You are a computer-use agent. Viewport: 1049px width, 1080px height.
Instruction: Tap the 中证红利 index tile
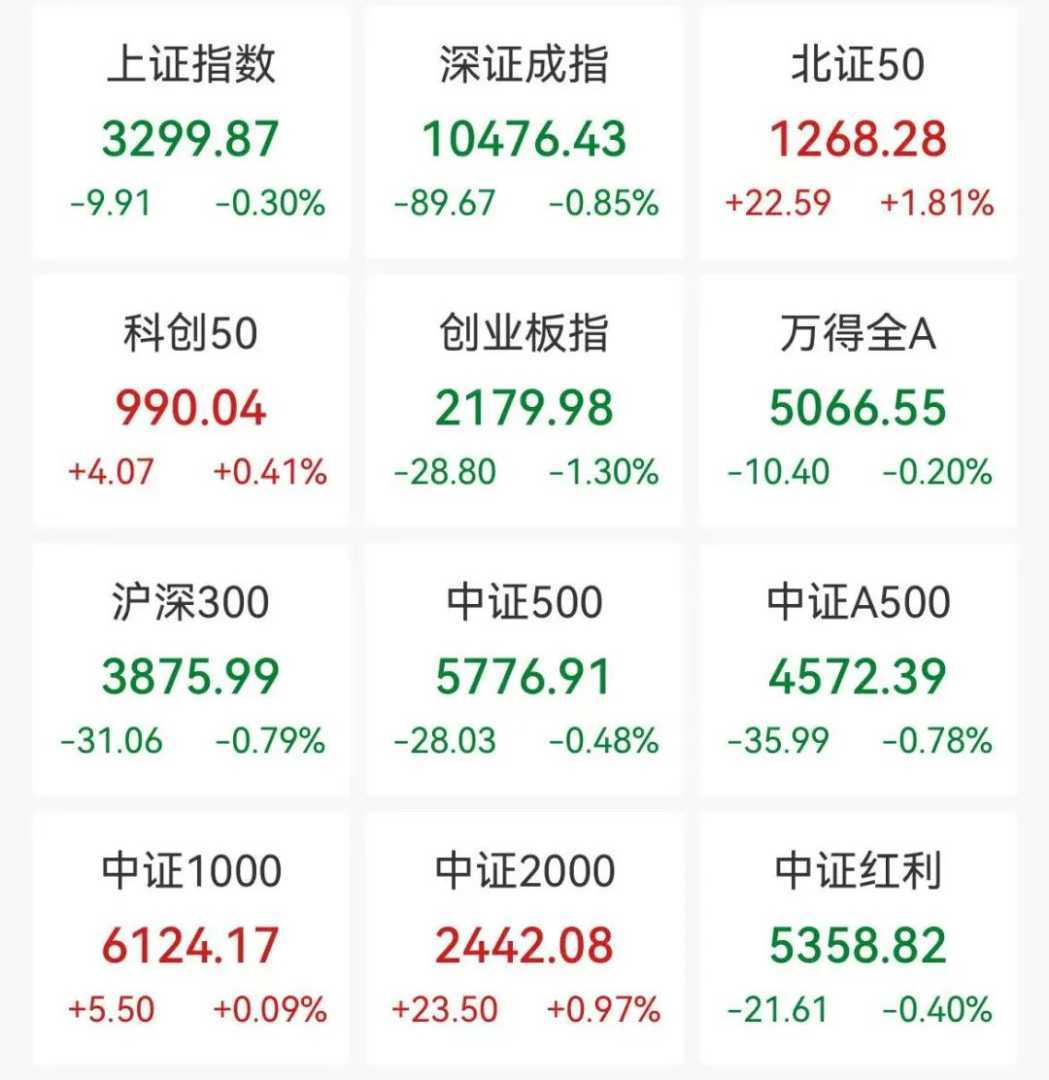[x=858, y=941]
